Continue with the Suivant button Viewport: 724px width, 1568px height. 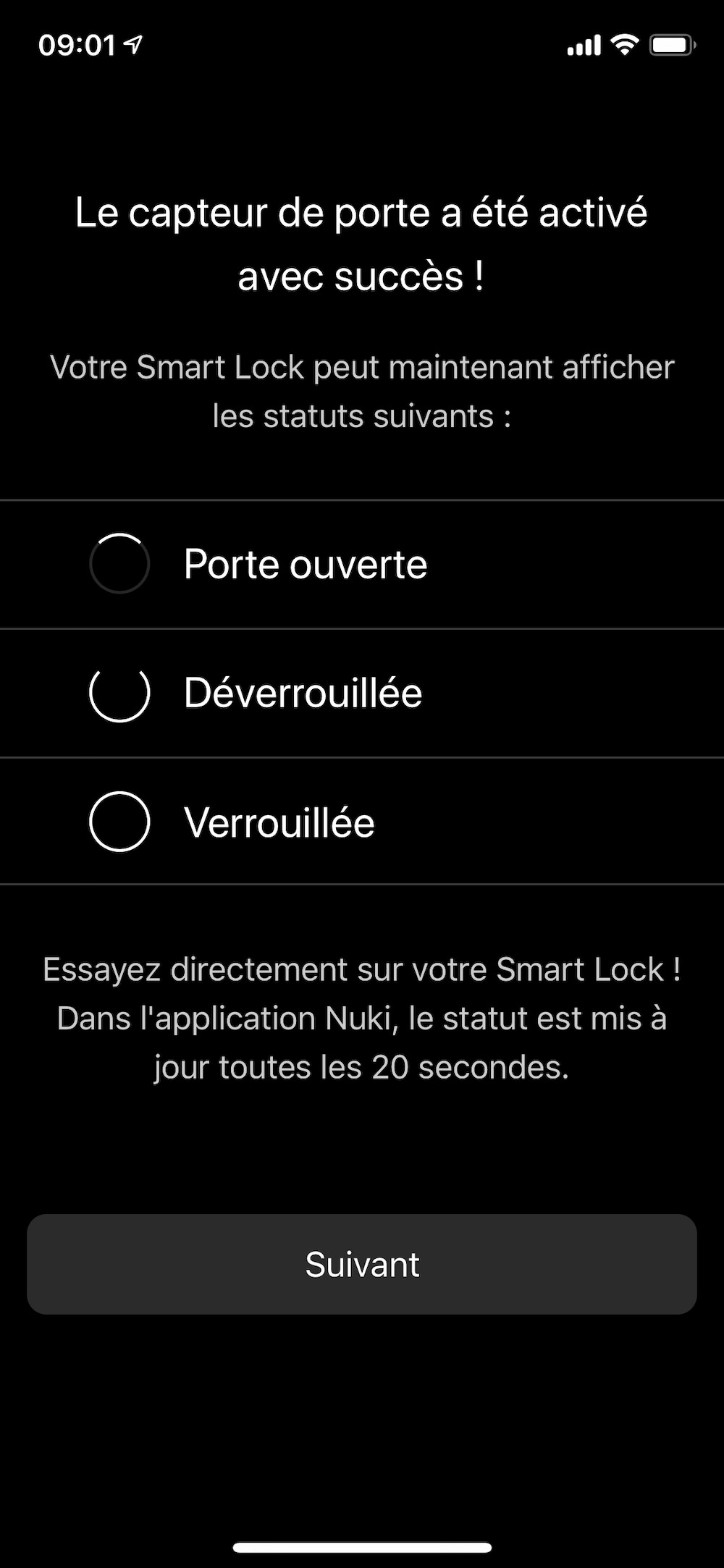362,1264
